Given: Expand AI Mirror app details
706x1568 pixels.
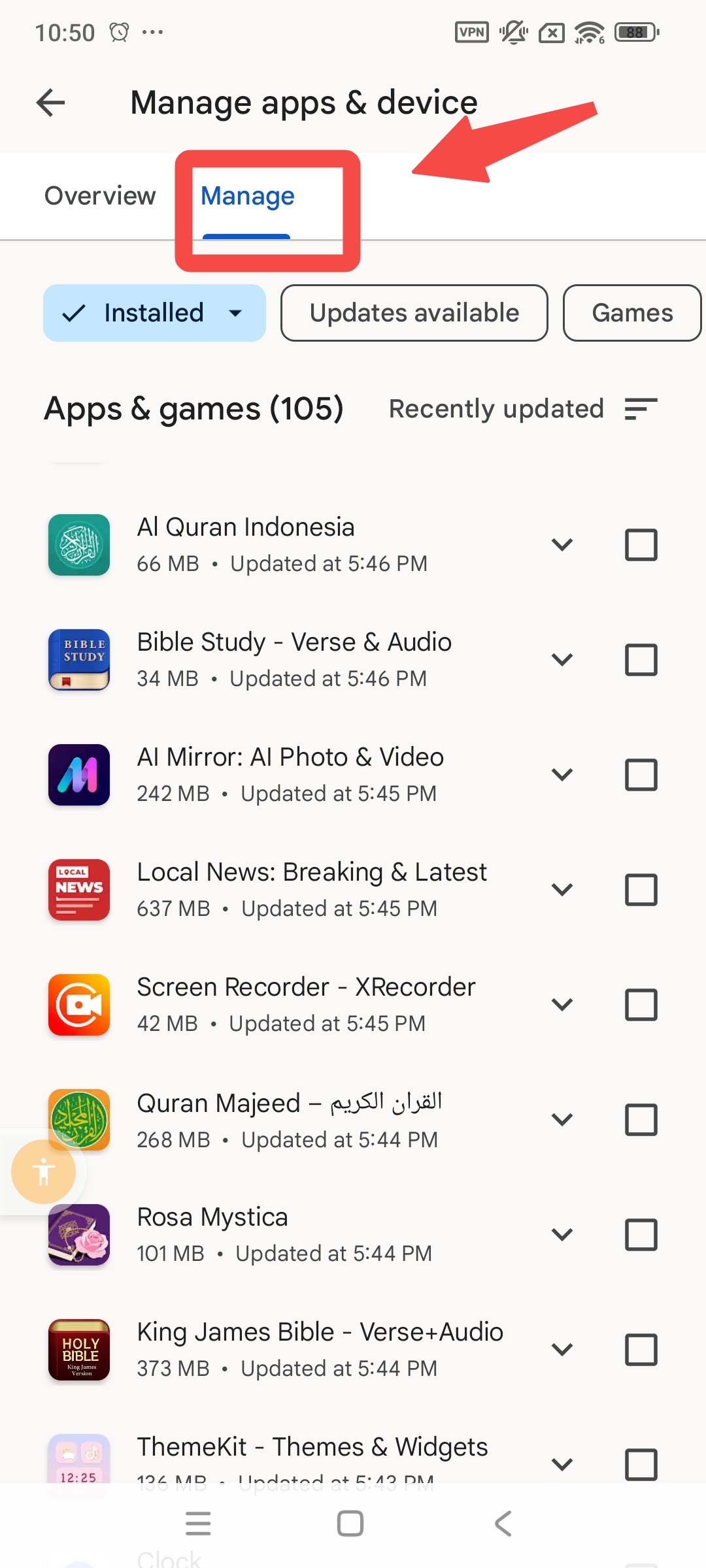Looking at the screenshot, I should pos(562,774).
